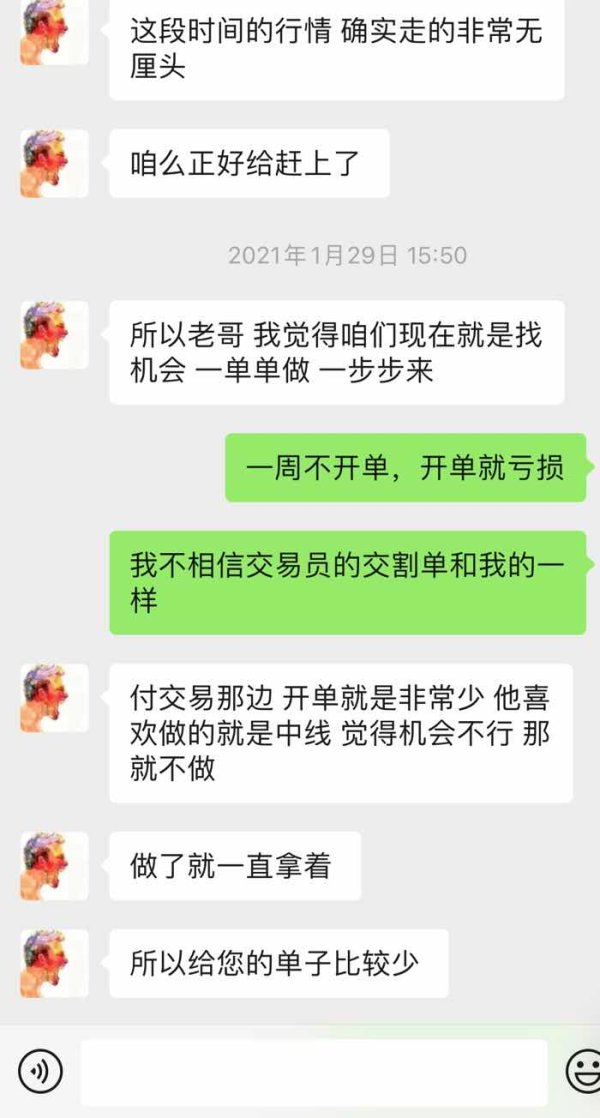Image resolution: width=600 pixels, height=1118 pixels.
Task: Open the emoji picker
Action: pos(584,1071)
